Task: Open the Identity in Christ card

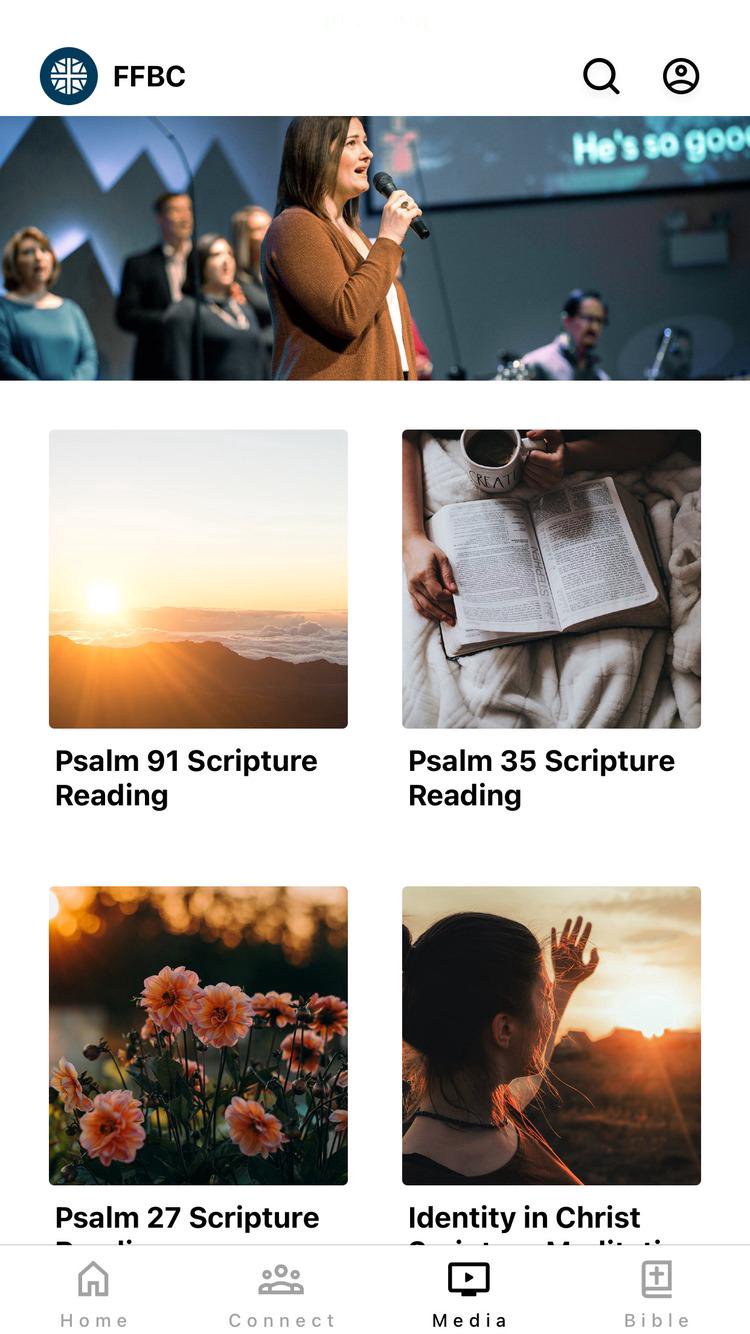Action: coord(551,1035)
